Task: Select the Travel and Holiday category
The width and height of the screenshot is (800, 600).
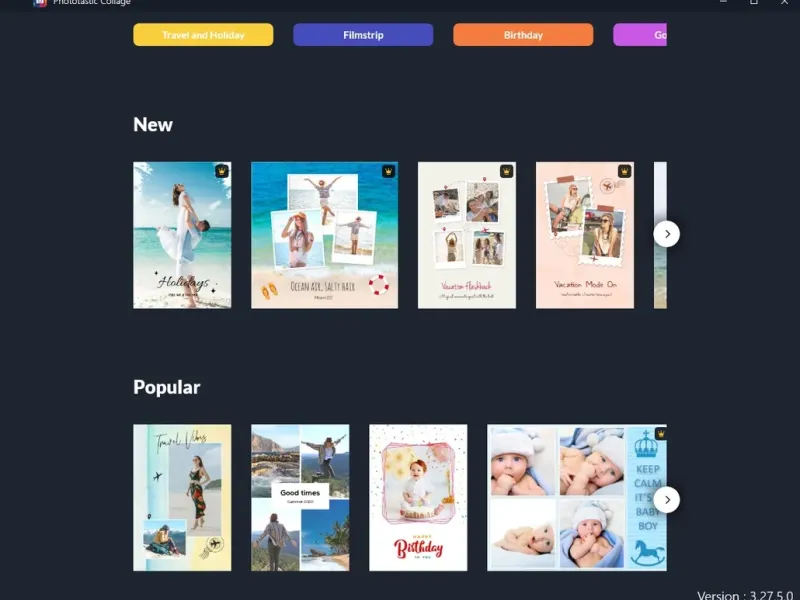Action: [203, 35]
